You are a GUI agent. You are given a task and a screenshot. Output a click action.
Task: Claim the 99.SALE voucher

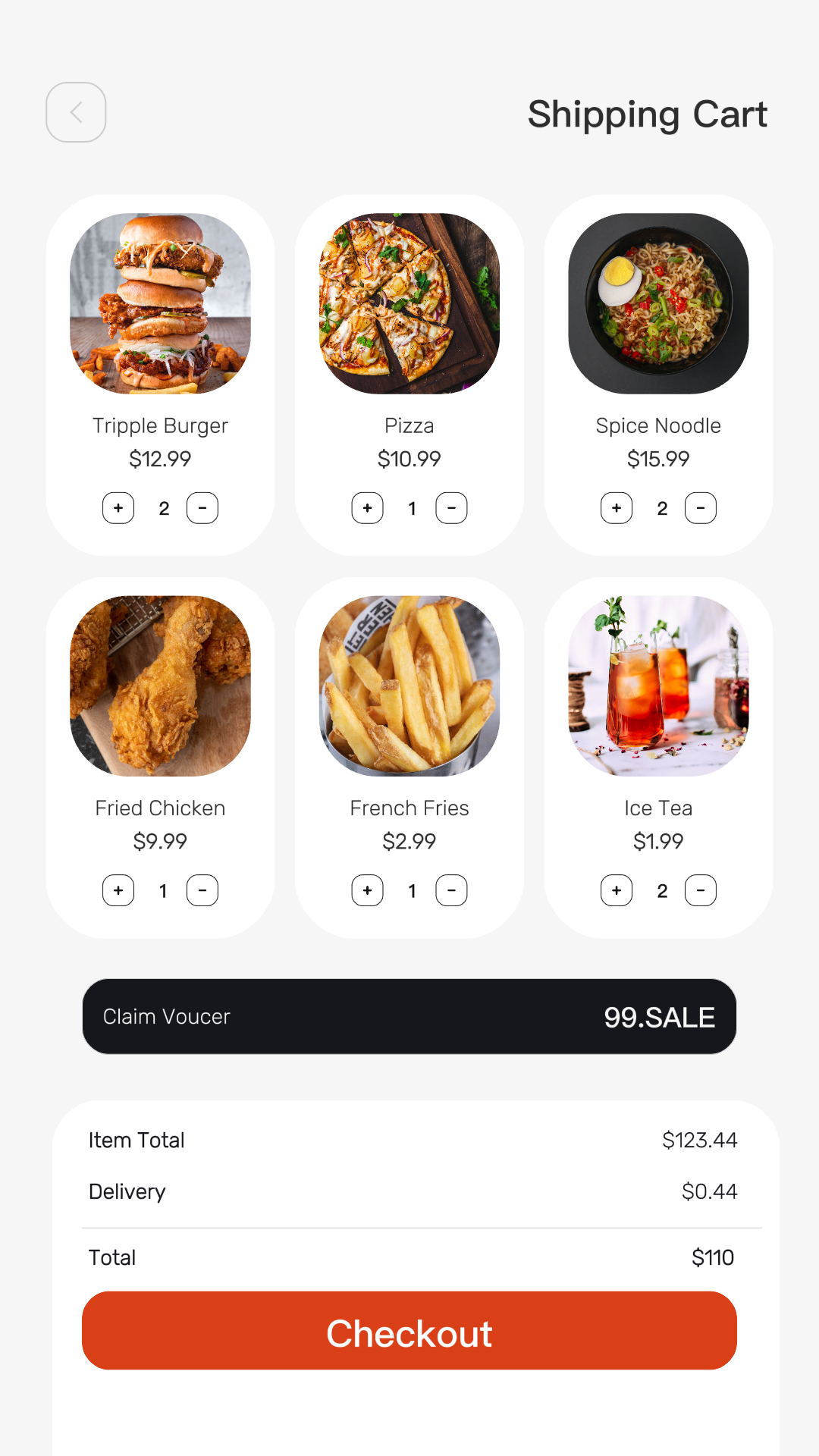409,1016
